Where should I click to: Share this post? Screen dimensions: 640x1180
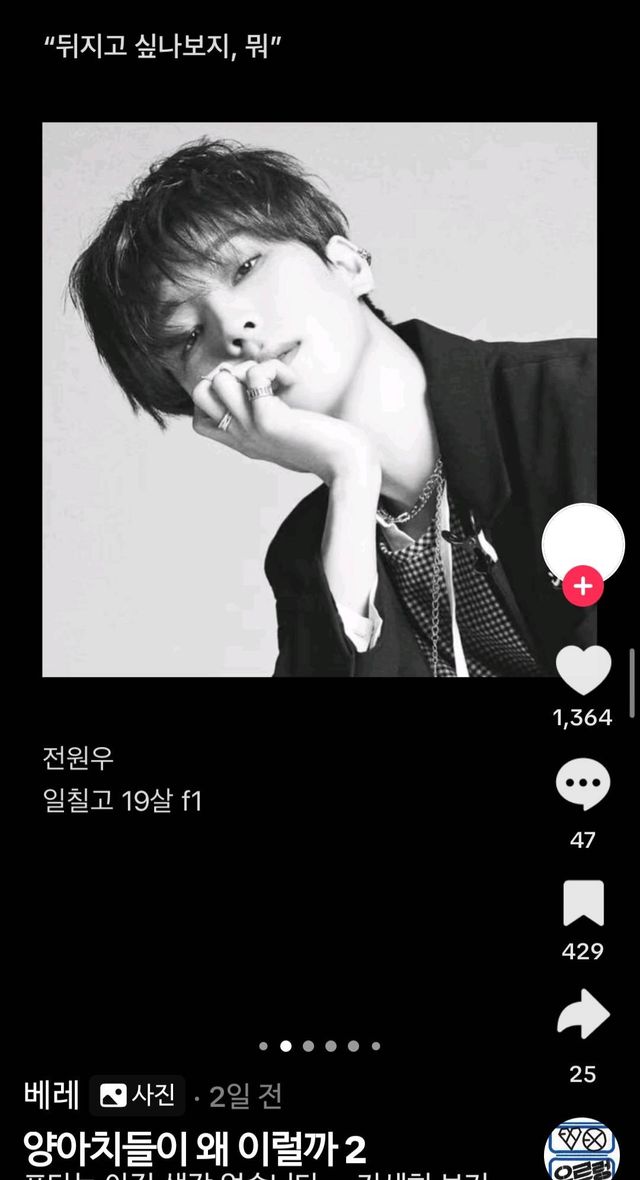583,1017
